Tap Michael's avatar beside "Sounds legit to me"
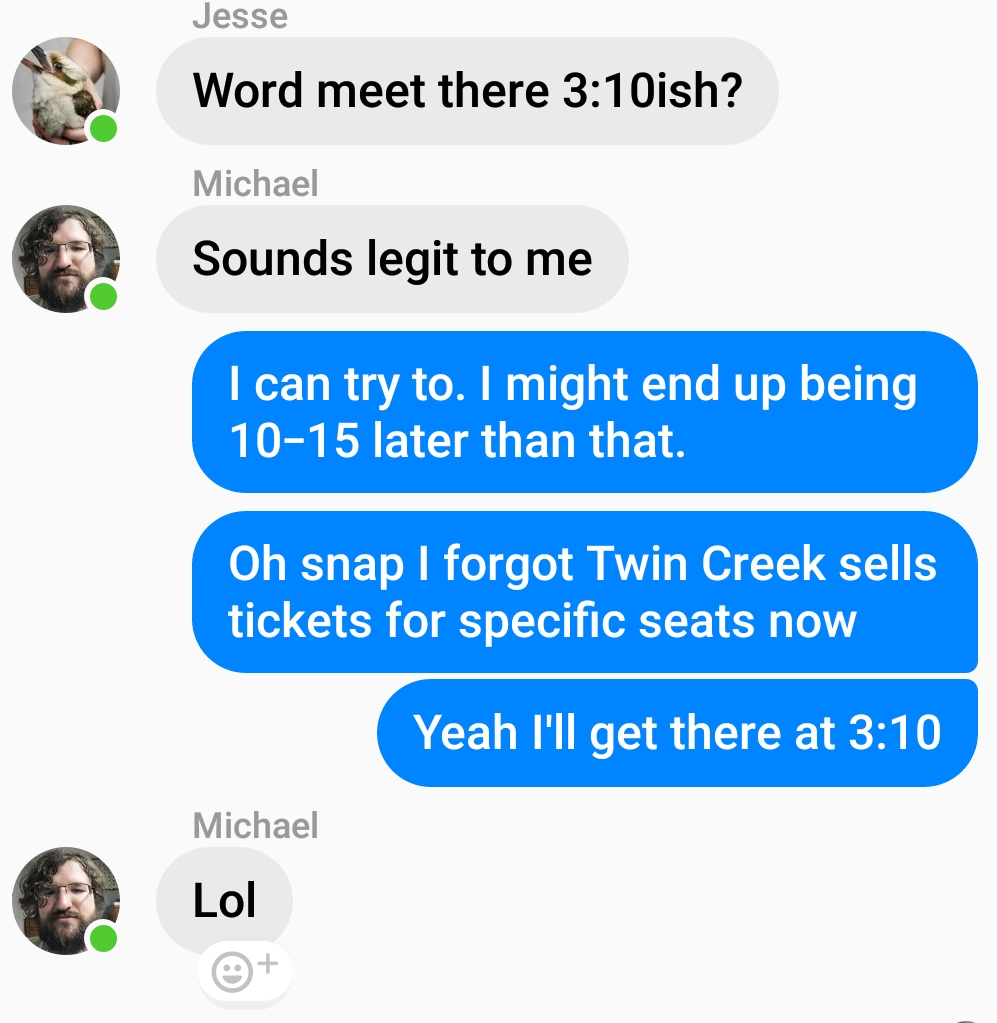The height and width of the screenshot is (1023, 997). pos(65,259)
